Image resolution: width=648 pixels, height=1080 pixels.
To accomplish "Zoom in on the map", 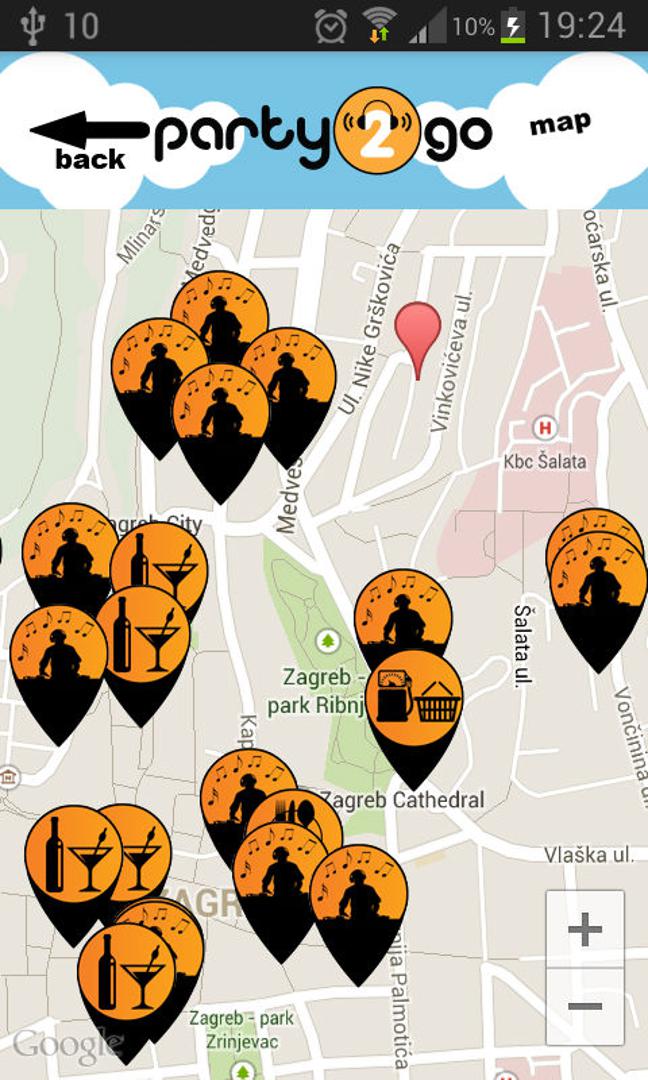I will pyautogui.click(x=585, y=930).
